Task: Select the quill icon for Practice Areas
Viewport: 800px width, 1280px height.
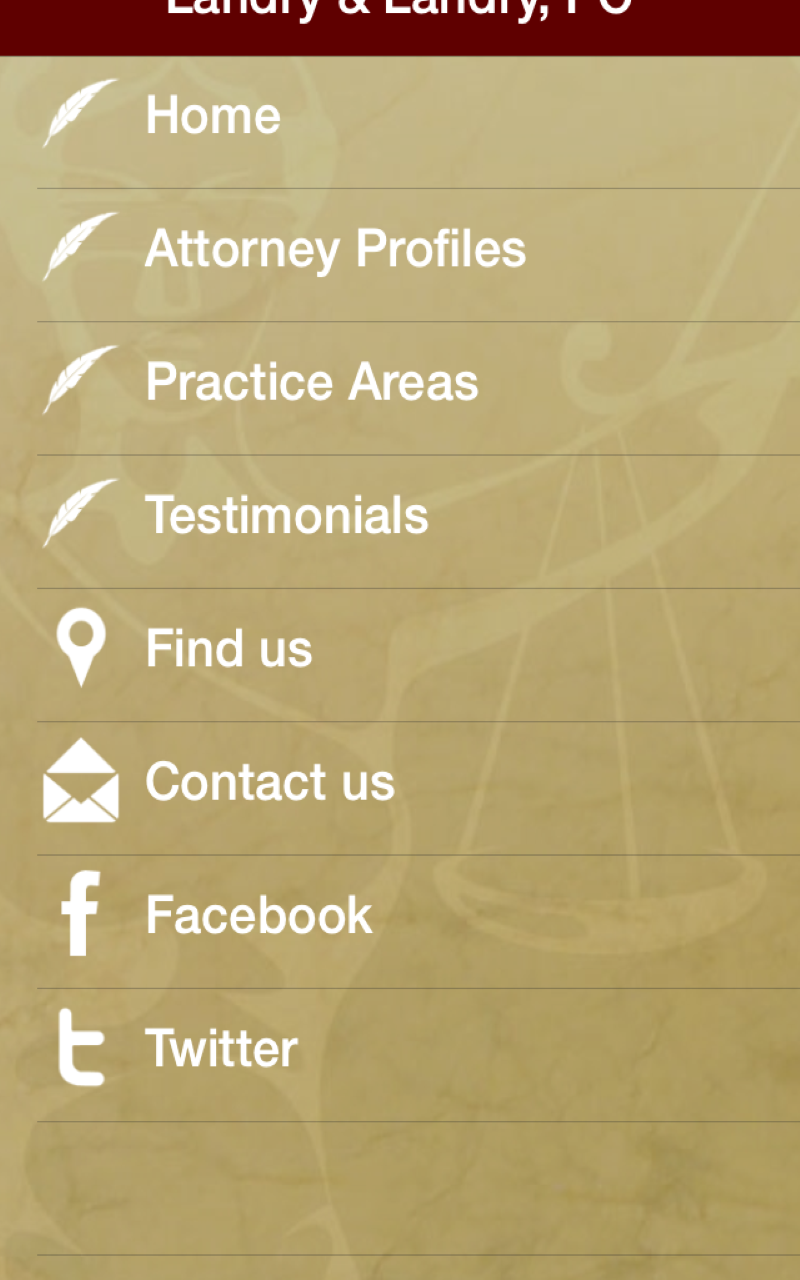Action: (x=80, y=380)
